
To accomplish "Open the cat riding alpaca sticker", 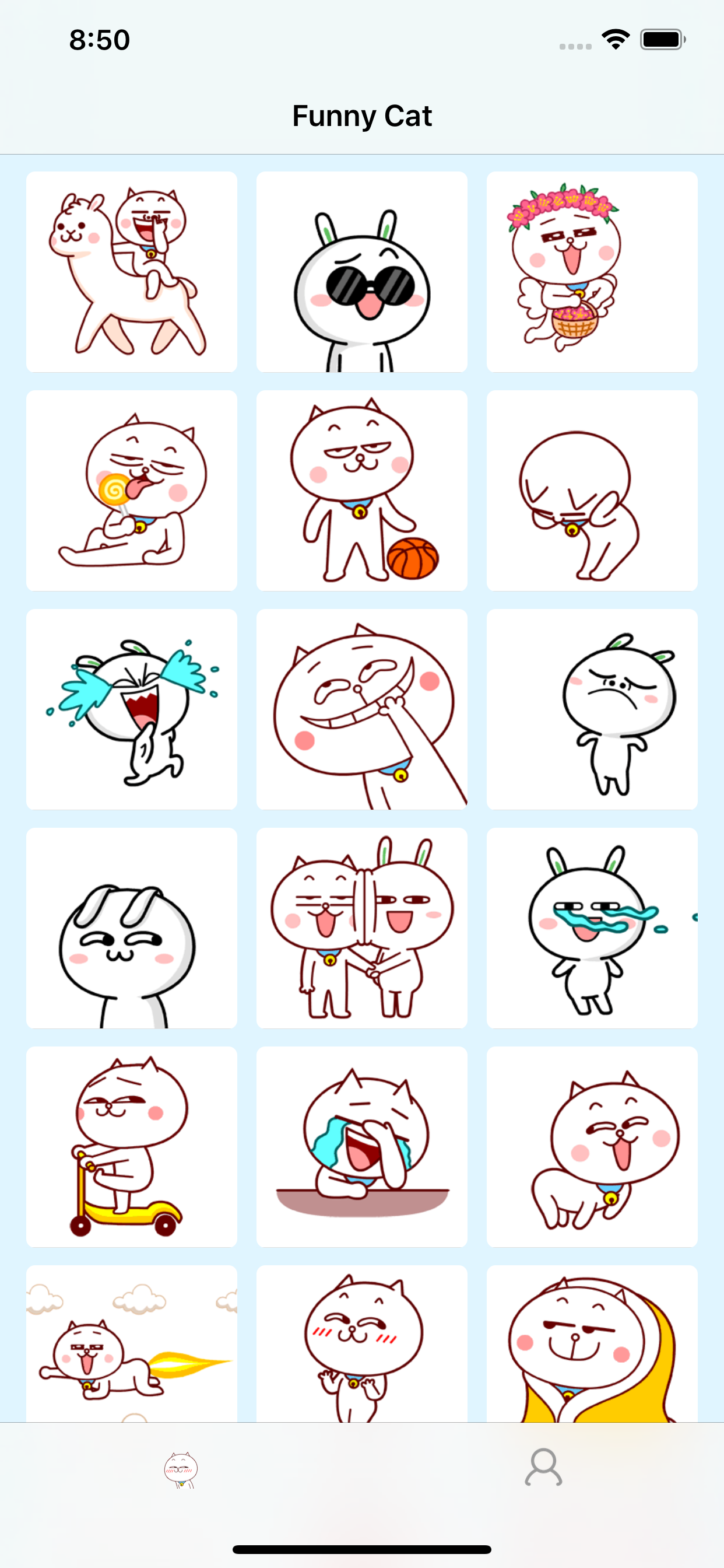I will click(x=131, y=271).
